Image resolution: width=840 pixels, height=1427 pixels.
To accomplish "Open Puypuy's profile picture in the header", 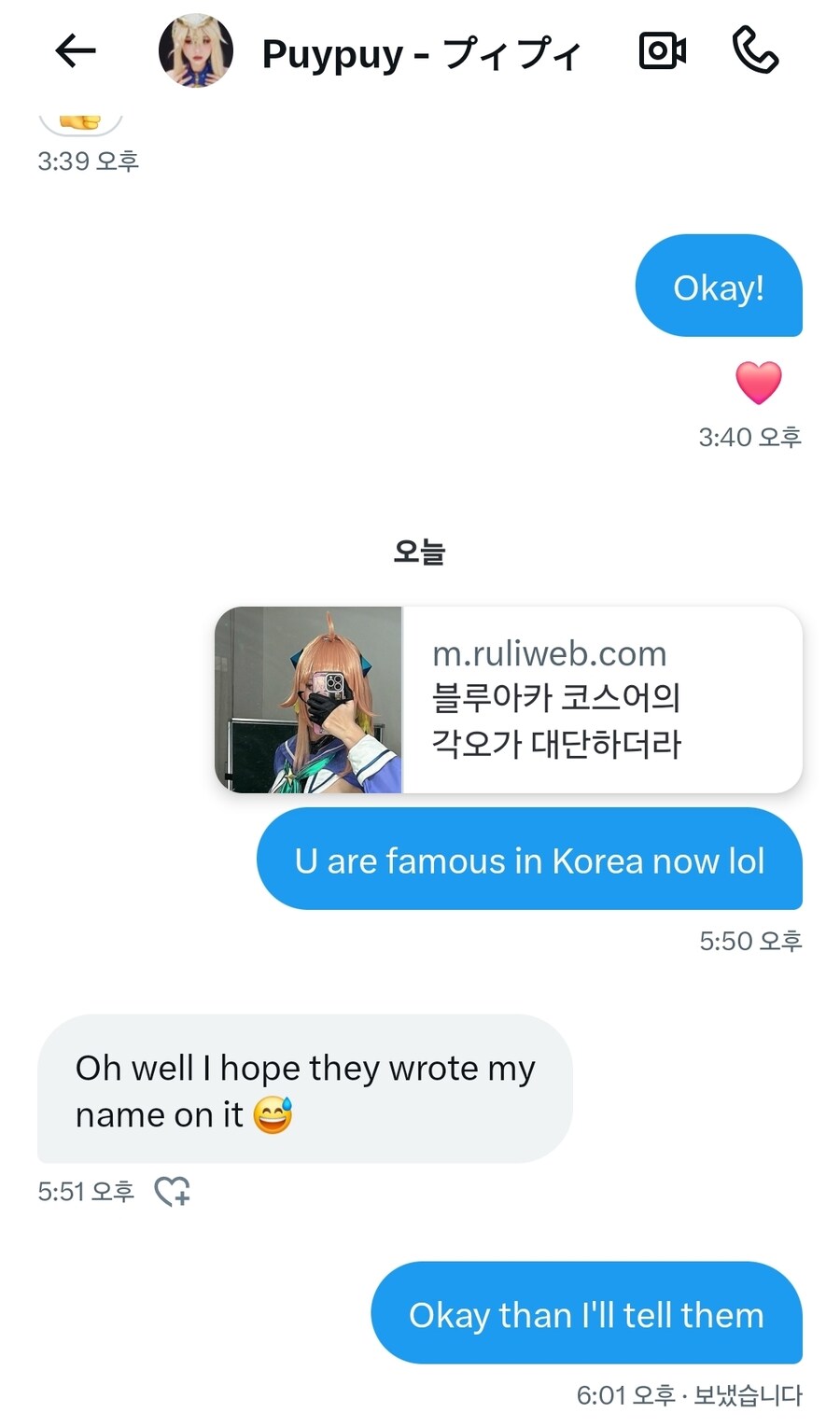I will pos(196,51).
